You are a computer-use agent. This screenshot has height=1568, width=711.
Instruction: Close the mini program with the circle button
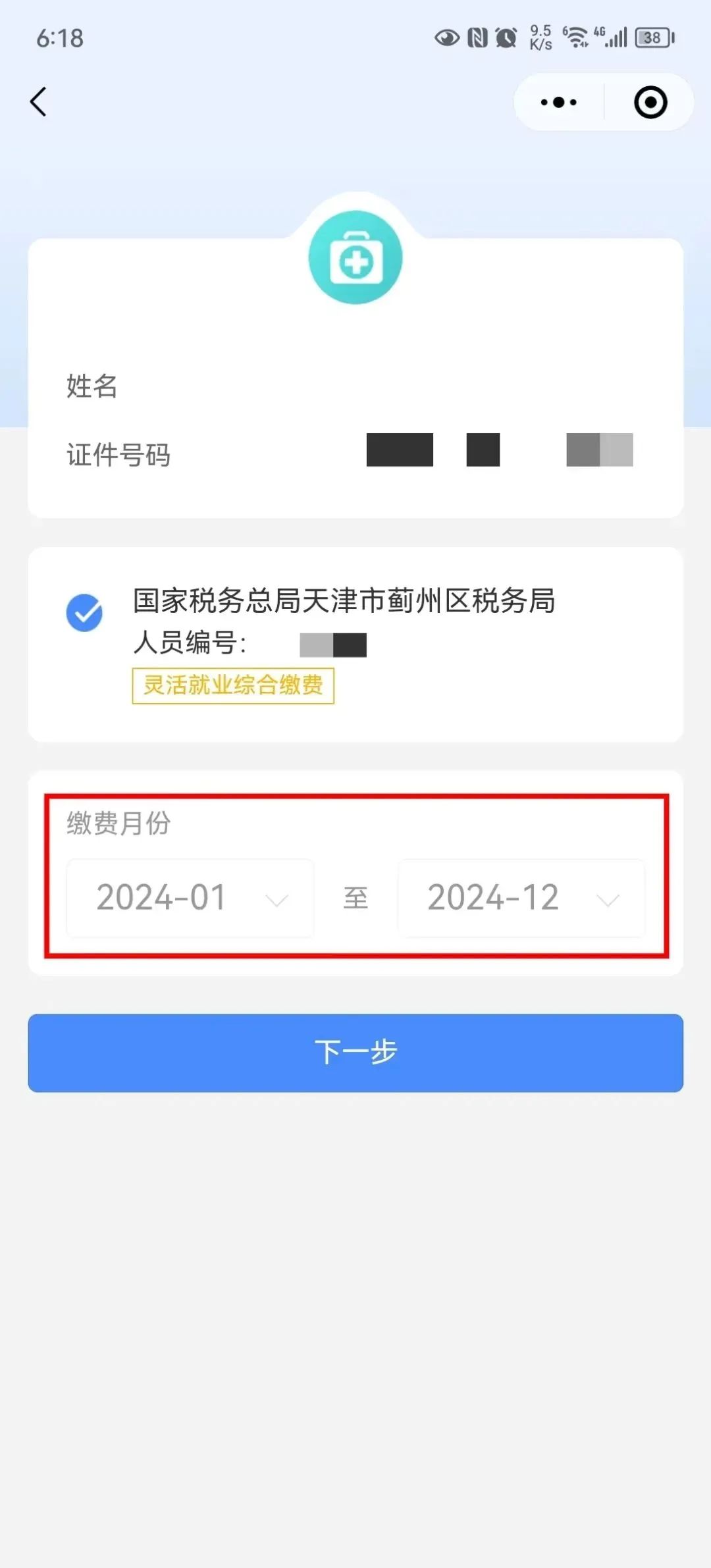pos(650,102)
